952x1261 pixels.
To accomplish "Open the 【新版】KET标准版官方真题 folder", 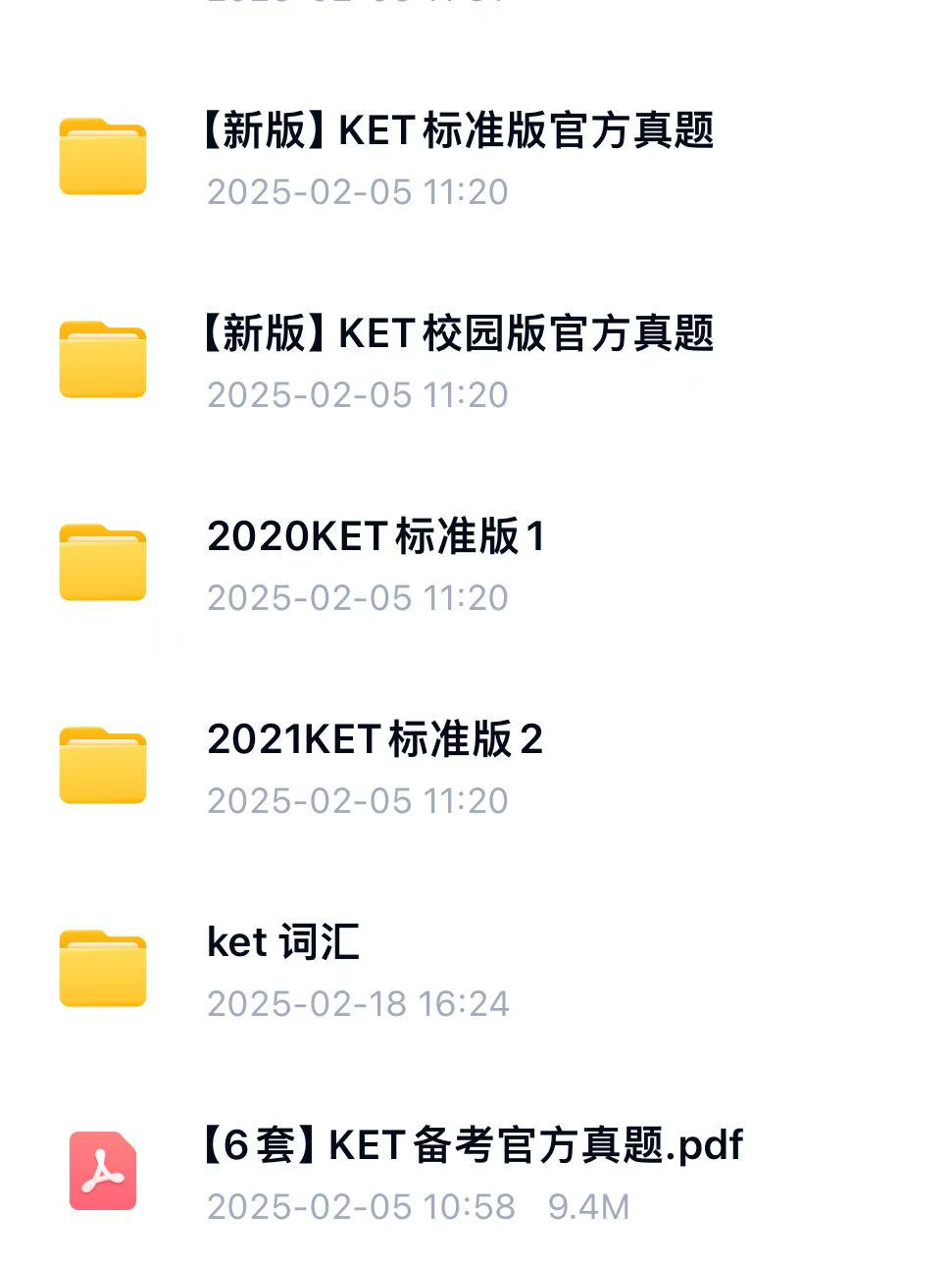I will (x=457, y=131).
